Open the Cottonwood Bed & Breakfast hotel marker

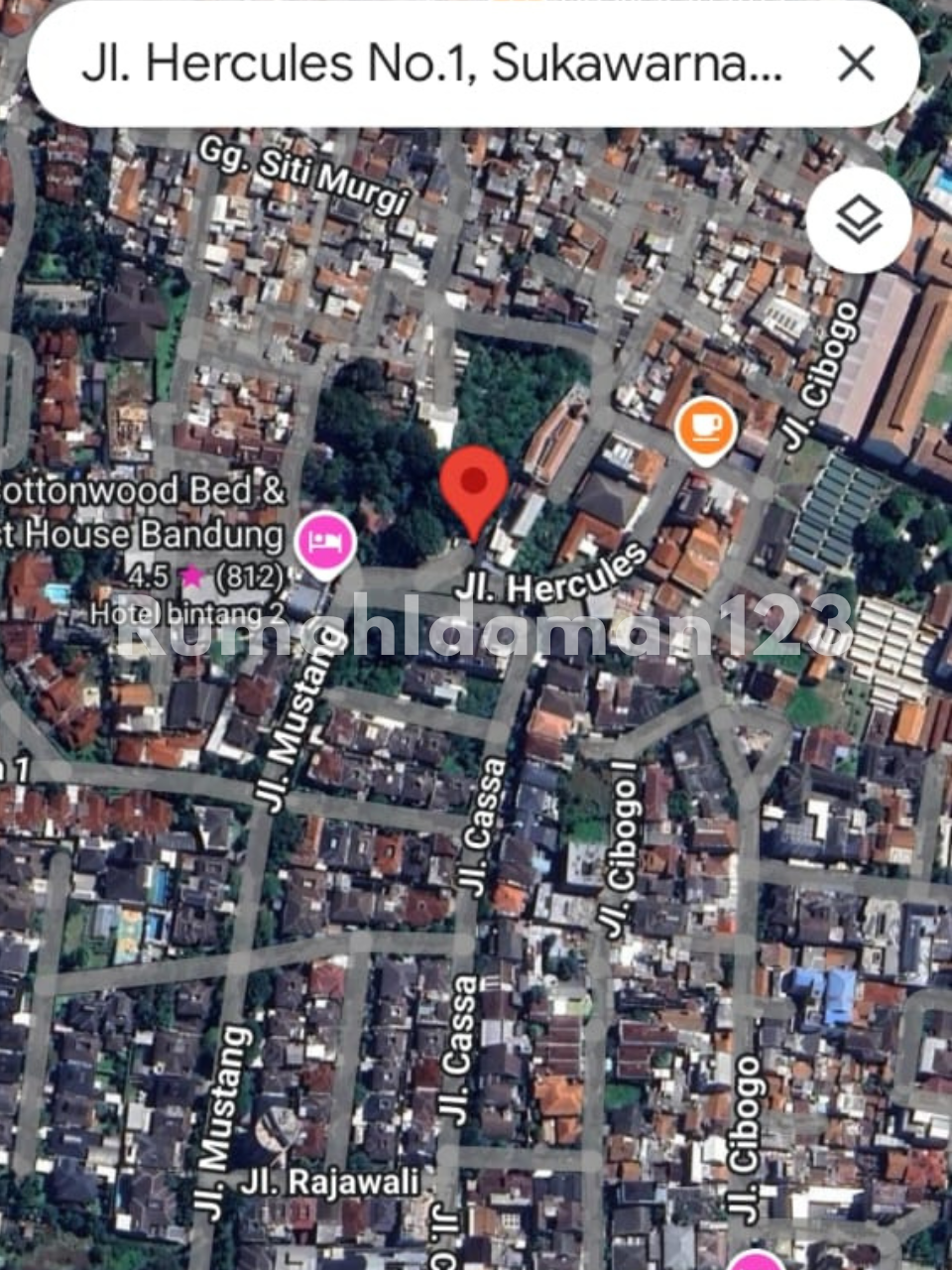point(328,542)
